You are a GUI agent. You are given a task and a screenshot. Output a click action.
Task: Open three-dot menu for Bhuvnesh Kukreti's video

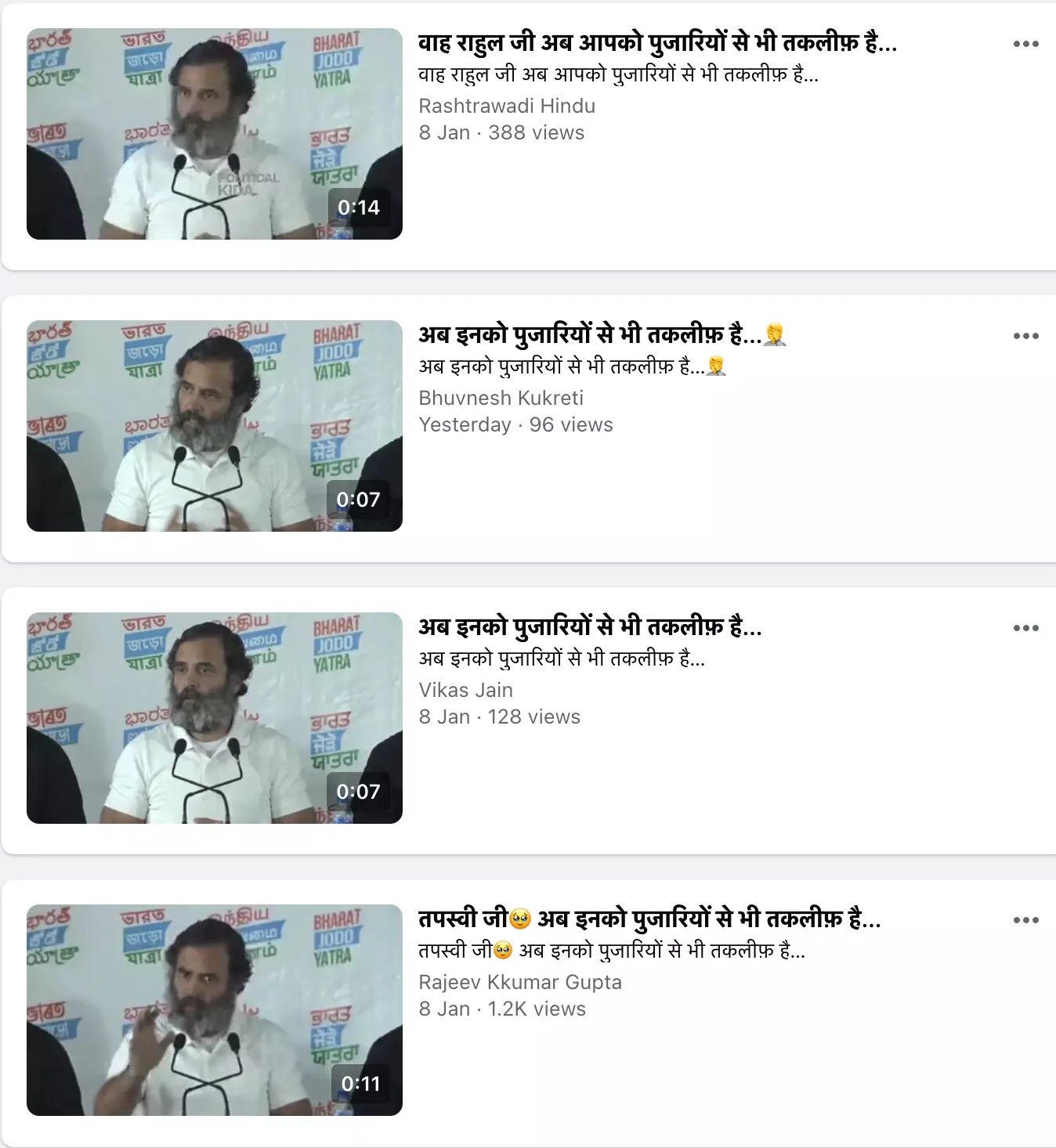(1025, 336)
